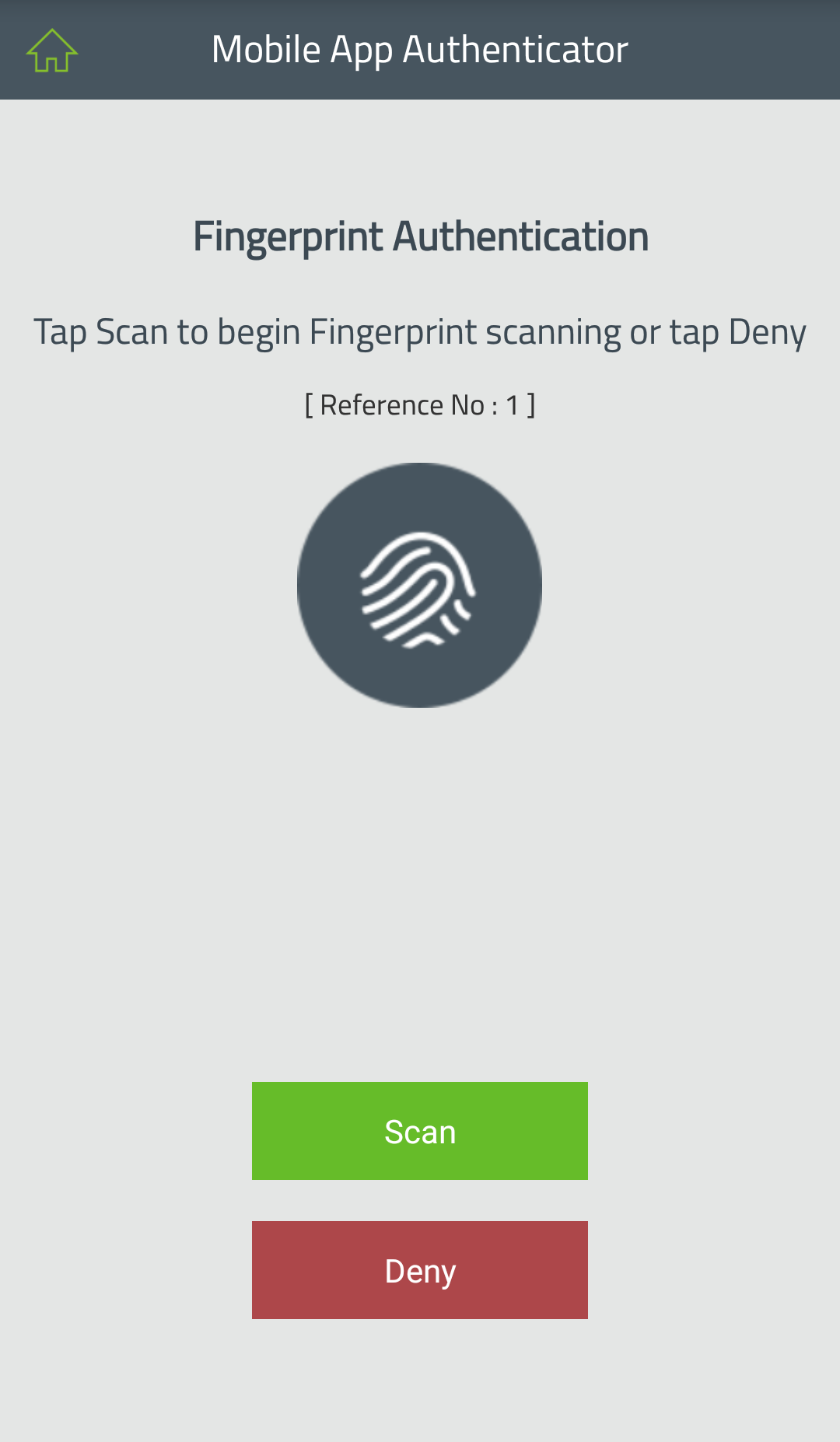Deny the authentication request
The width and height of the screenshot is (840, 1442).
(419, 1269)
